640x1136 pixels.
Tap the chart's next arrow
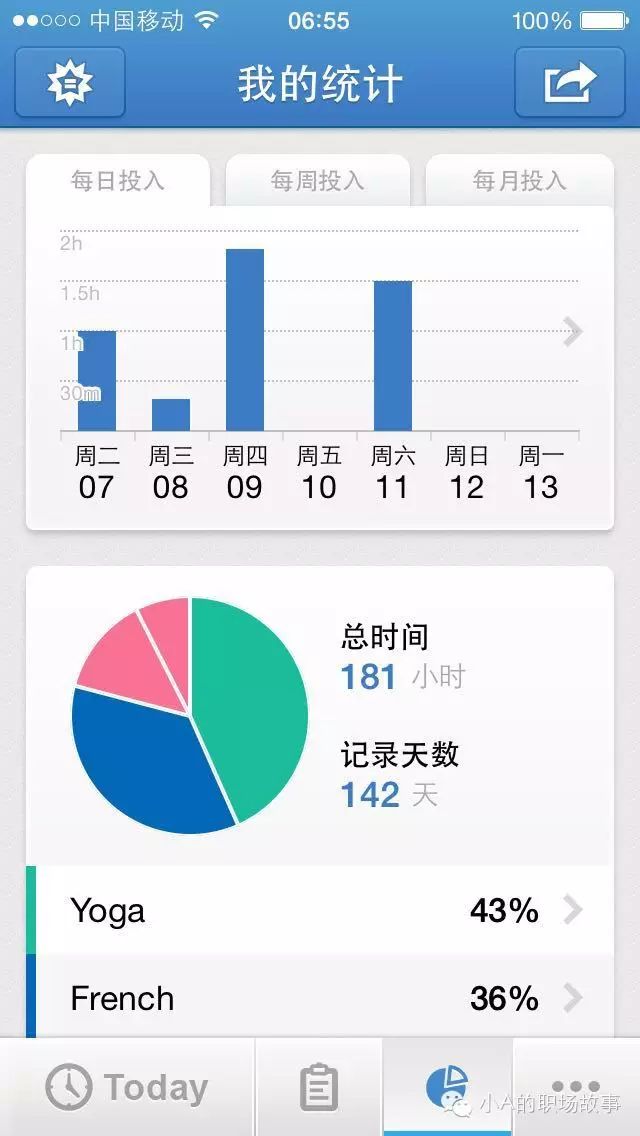(x=573, y=333)
